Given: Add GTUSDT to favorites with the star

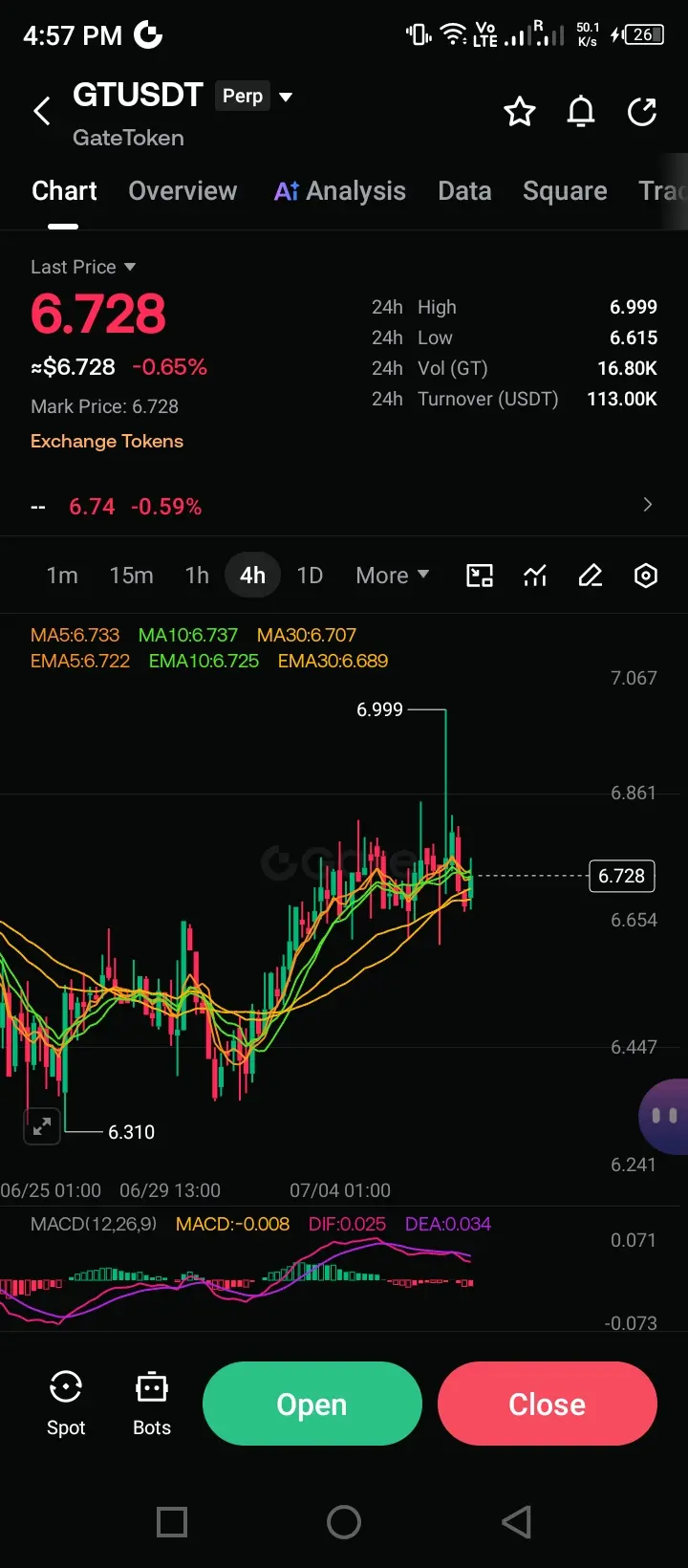Looking at the screenshot, I should (520, 112).
